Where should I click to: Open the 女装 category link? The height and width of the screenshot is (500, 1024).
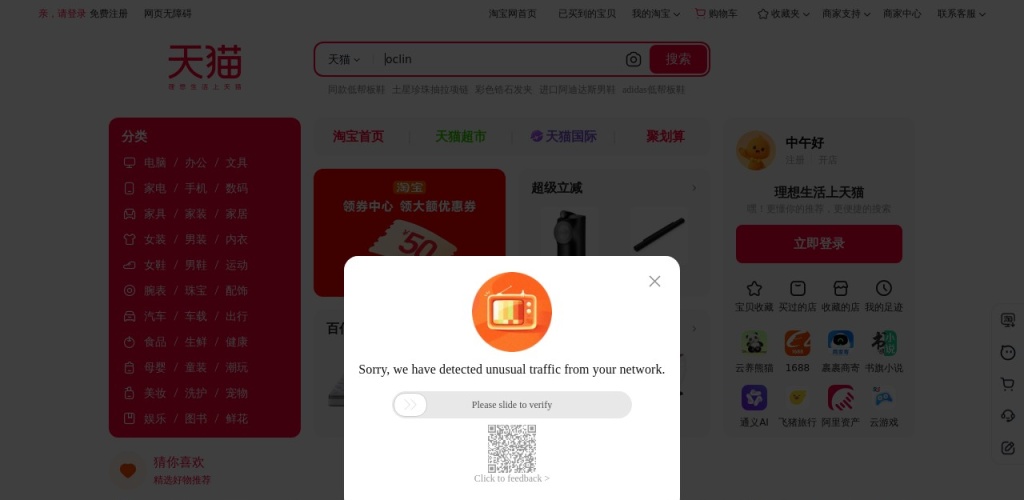coord(155,240)
